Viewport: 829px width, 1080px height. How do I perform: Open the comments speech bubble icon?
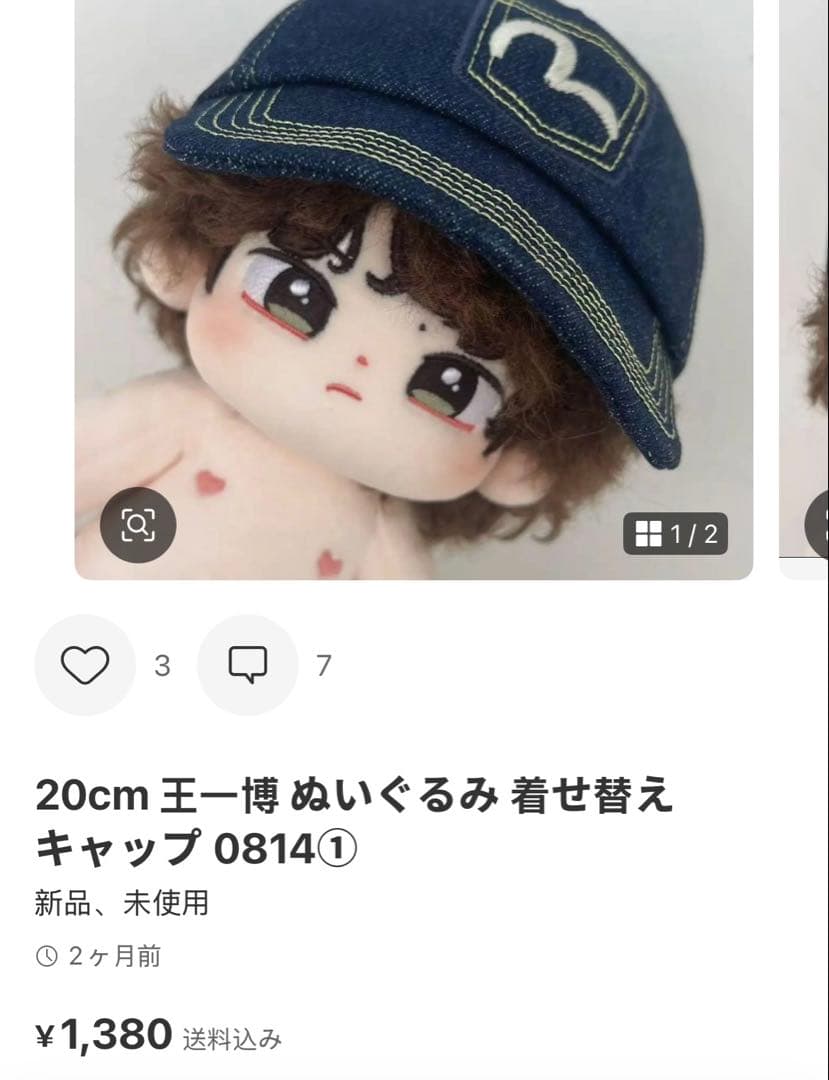[247, 664]
